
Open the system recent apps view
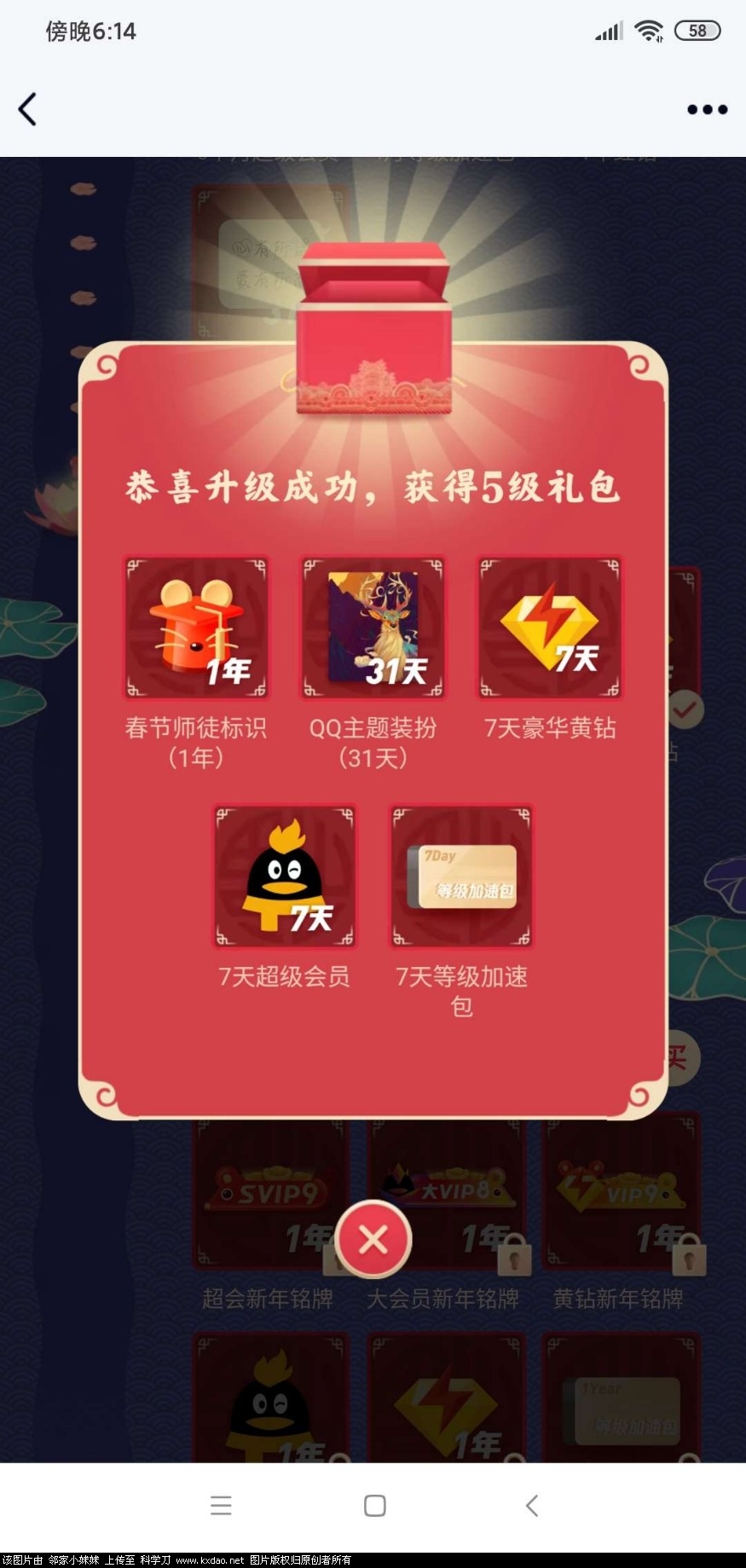pyautogui.click(x=221, y=1506)
